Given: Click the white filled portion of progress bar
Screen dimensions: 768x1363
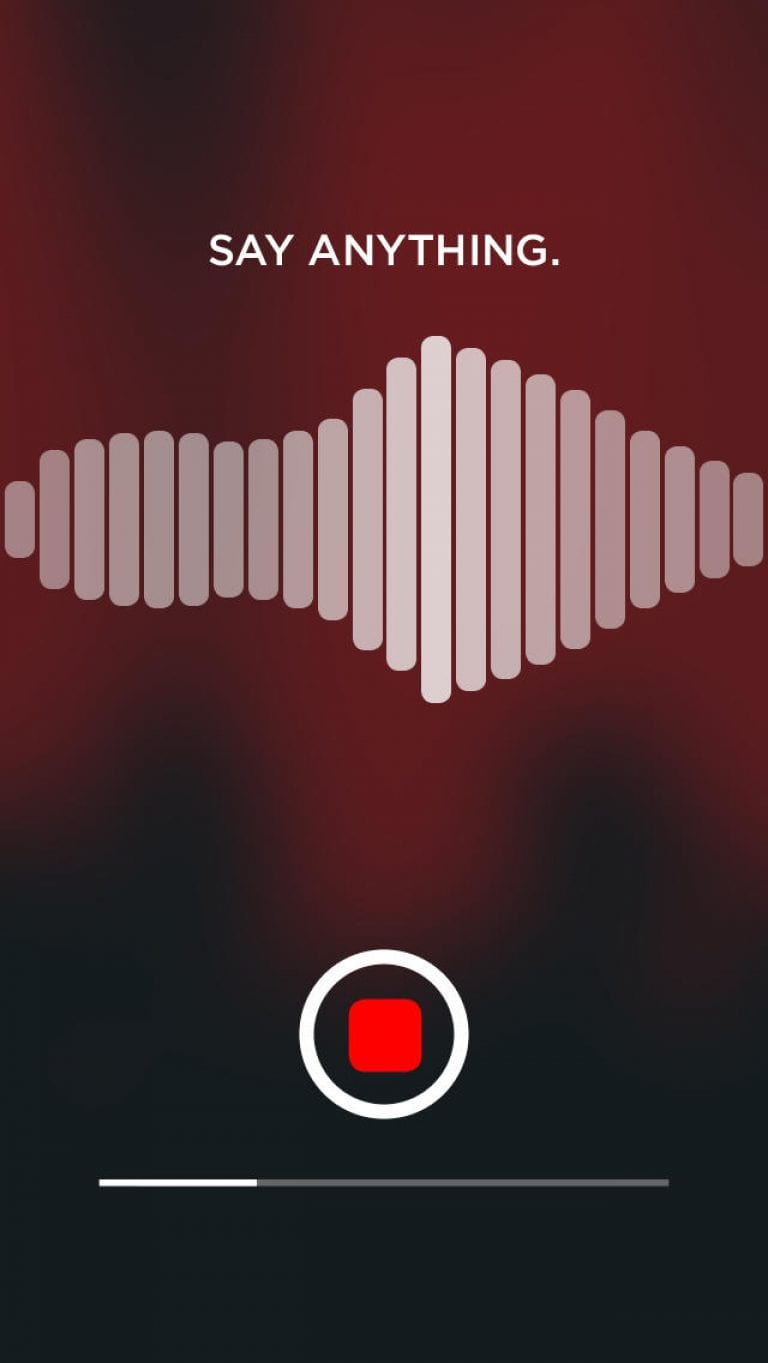Looking at the screenshot, I should tap(180, 1183).
